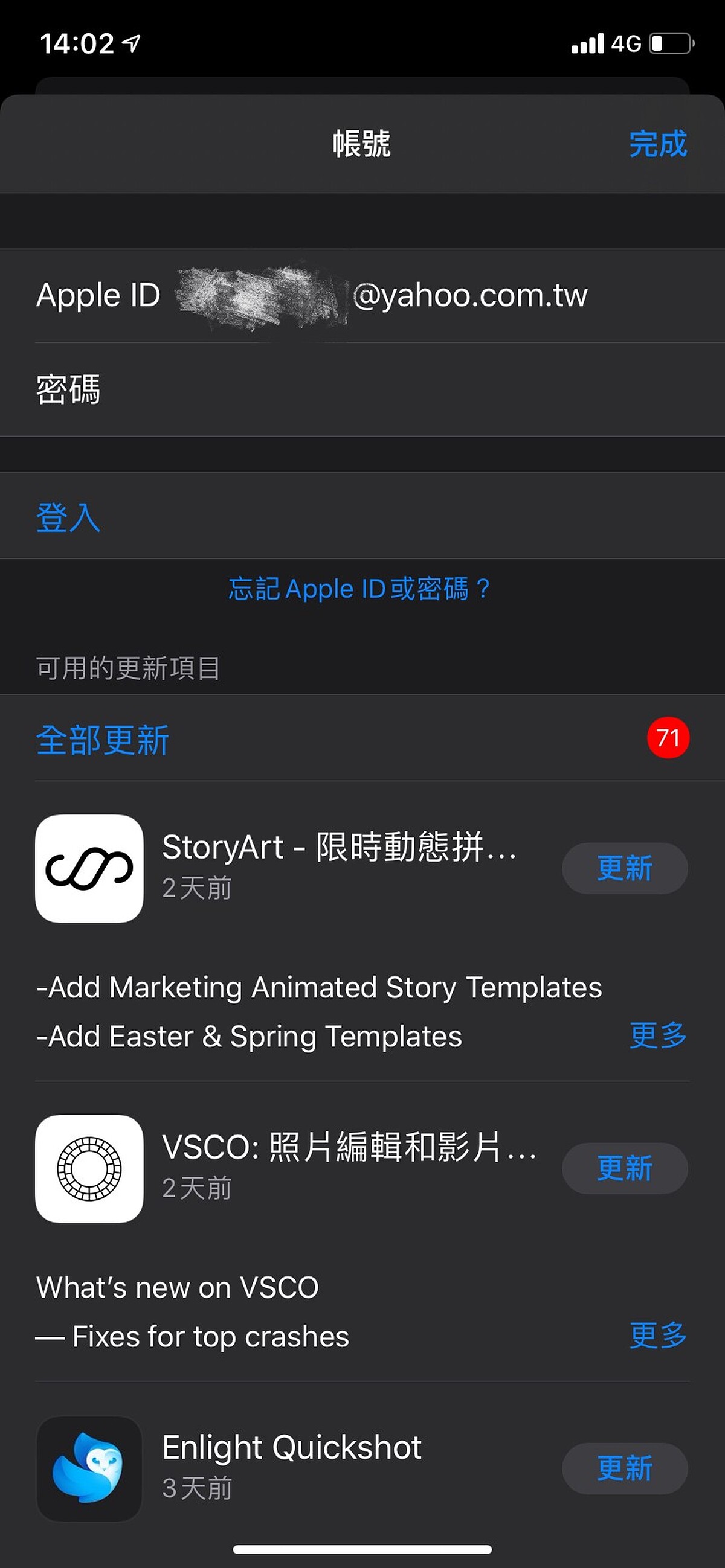Expand 更多 under VSCO release notes
Screen dimensions: 725x1568
click(657, 1336)
